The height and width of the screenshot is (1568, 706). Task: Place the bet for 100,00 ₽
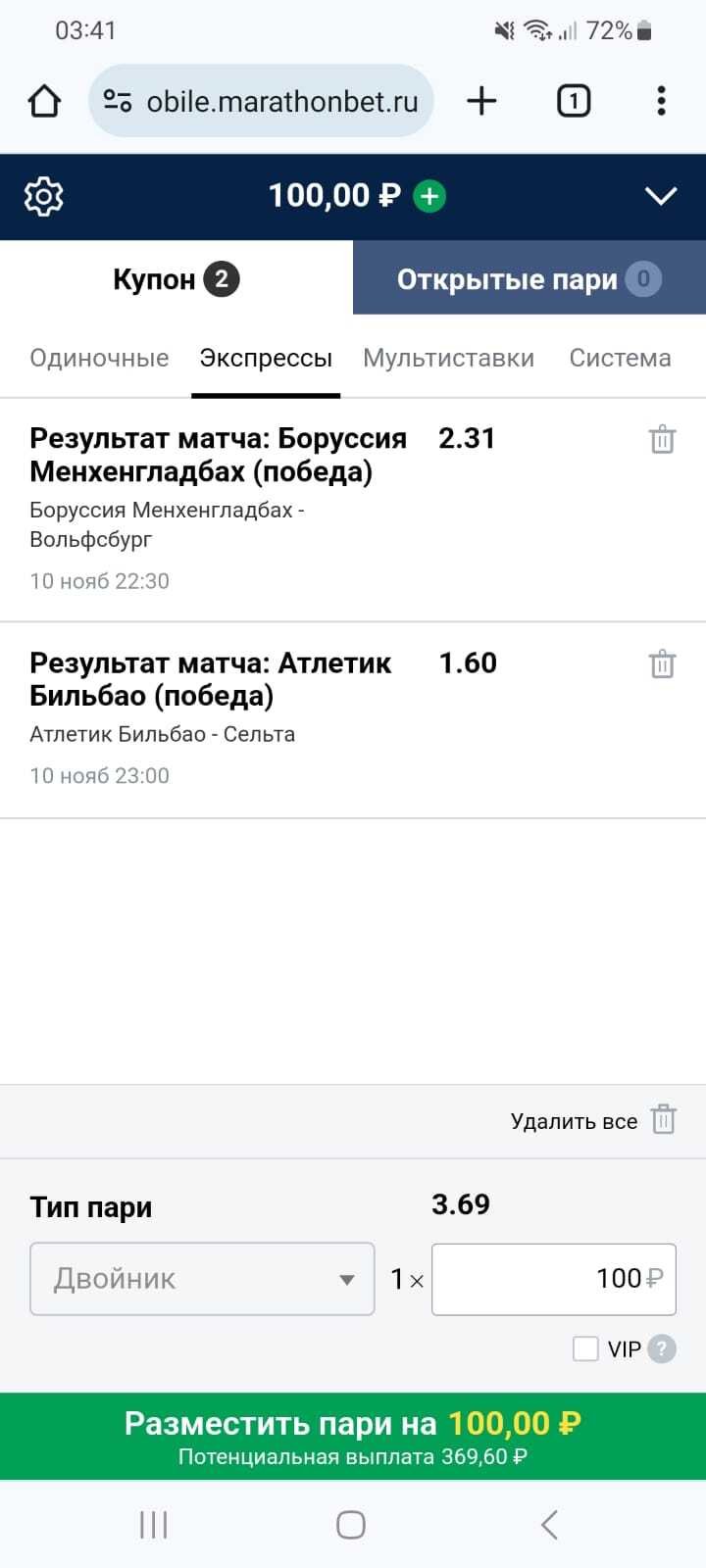click(x=353, y=1436)
